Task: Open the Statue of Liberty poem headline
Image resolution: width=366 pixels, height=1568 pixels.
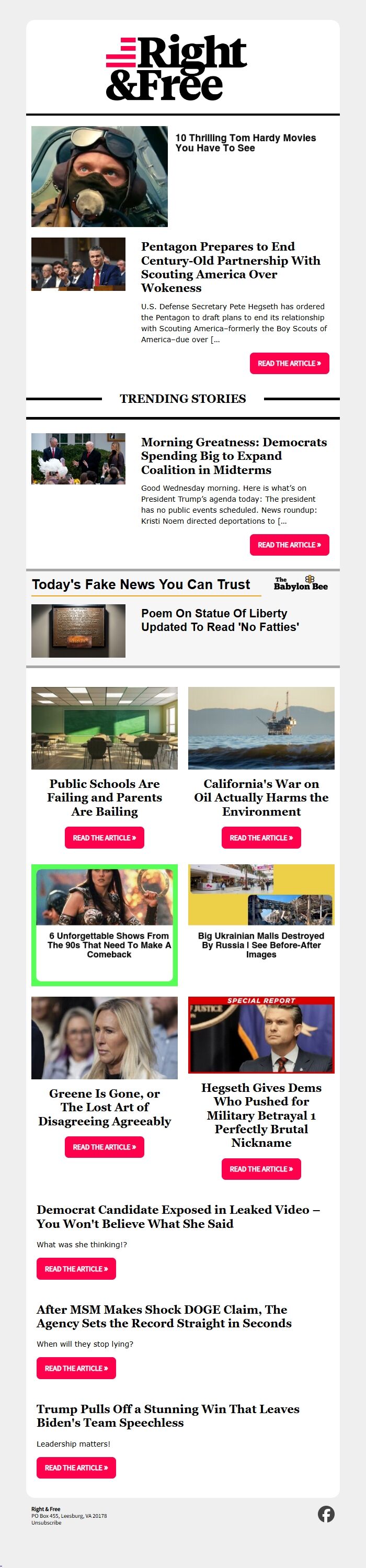Action: [220, 619]
